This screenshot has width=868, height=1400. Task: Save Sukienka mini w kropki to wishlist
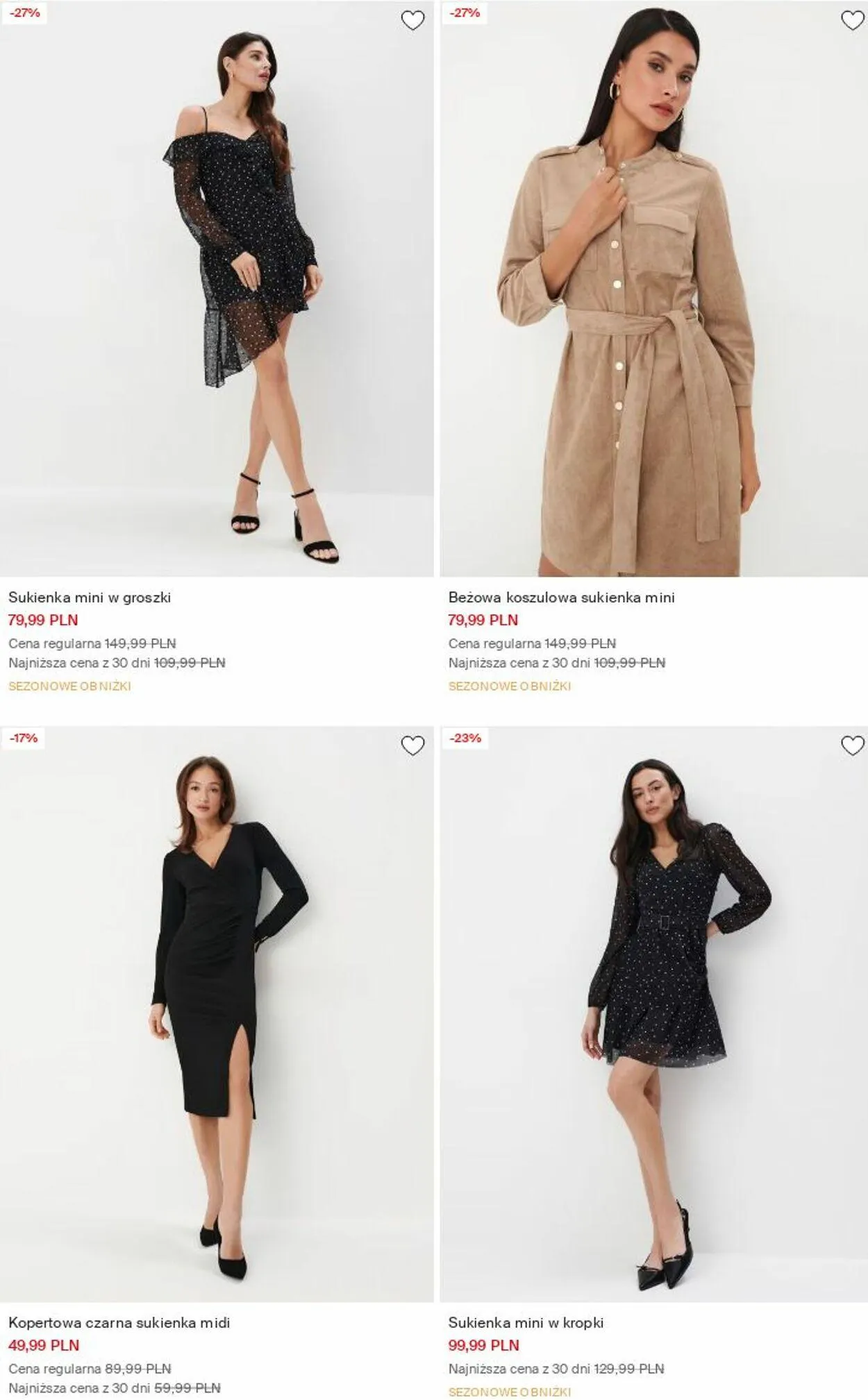pyautogui.click(x=852, y=746)
